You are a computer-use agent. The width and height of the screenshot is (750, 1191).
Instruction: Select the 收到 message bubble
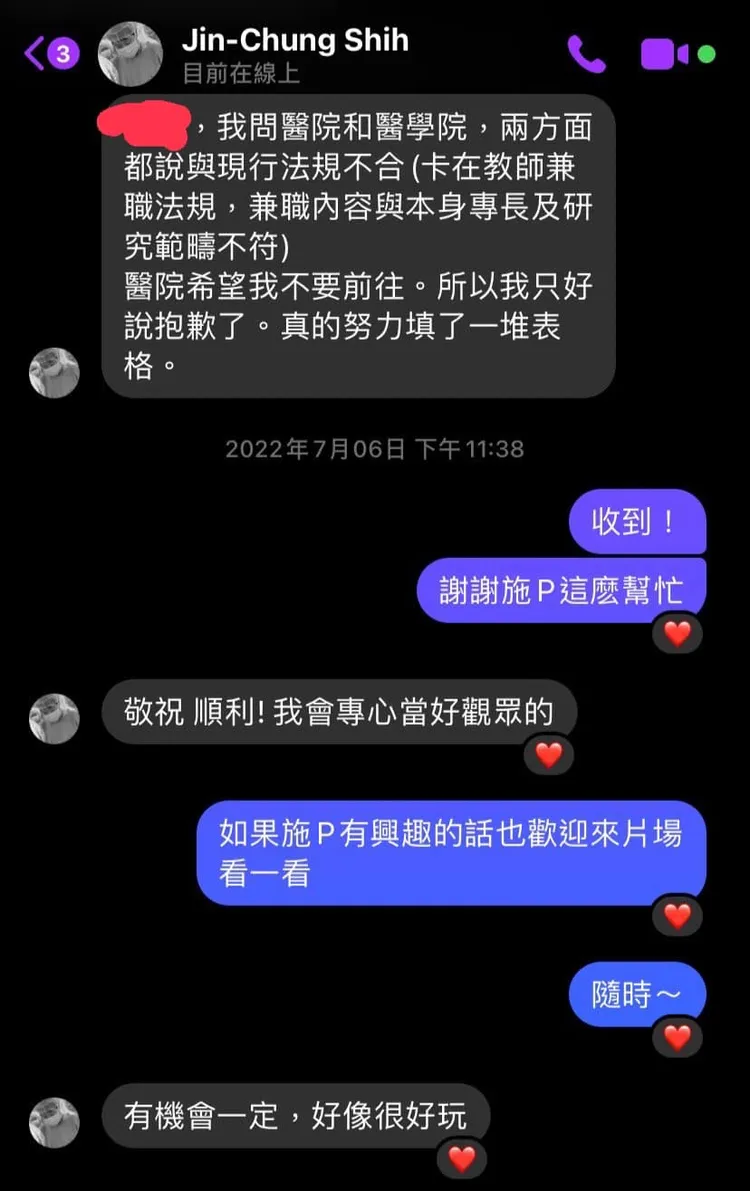(x=637, y=521)
